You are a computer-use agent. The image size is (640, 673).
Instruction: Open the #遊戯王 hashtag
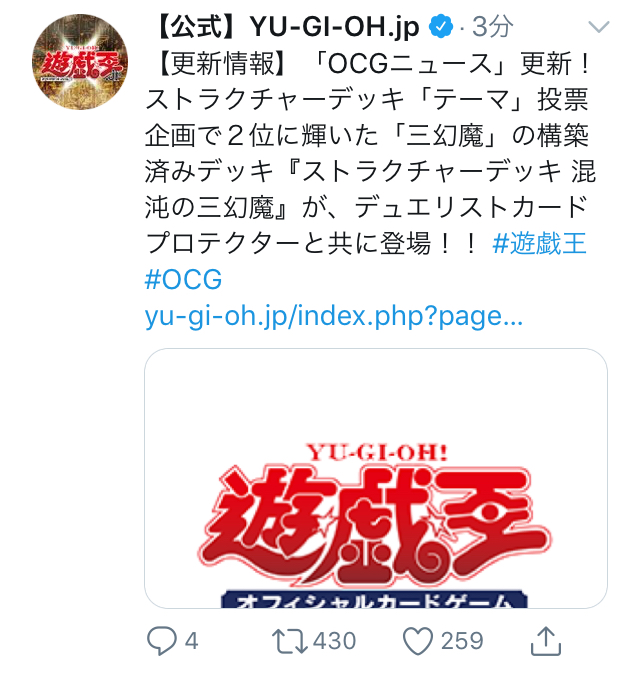(544, 244)
